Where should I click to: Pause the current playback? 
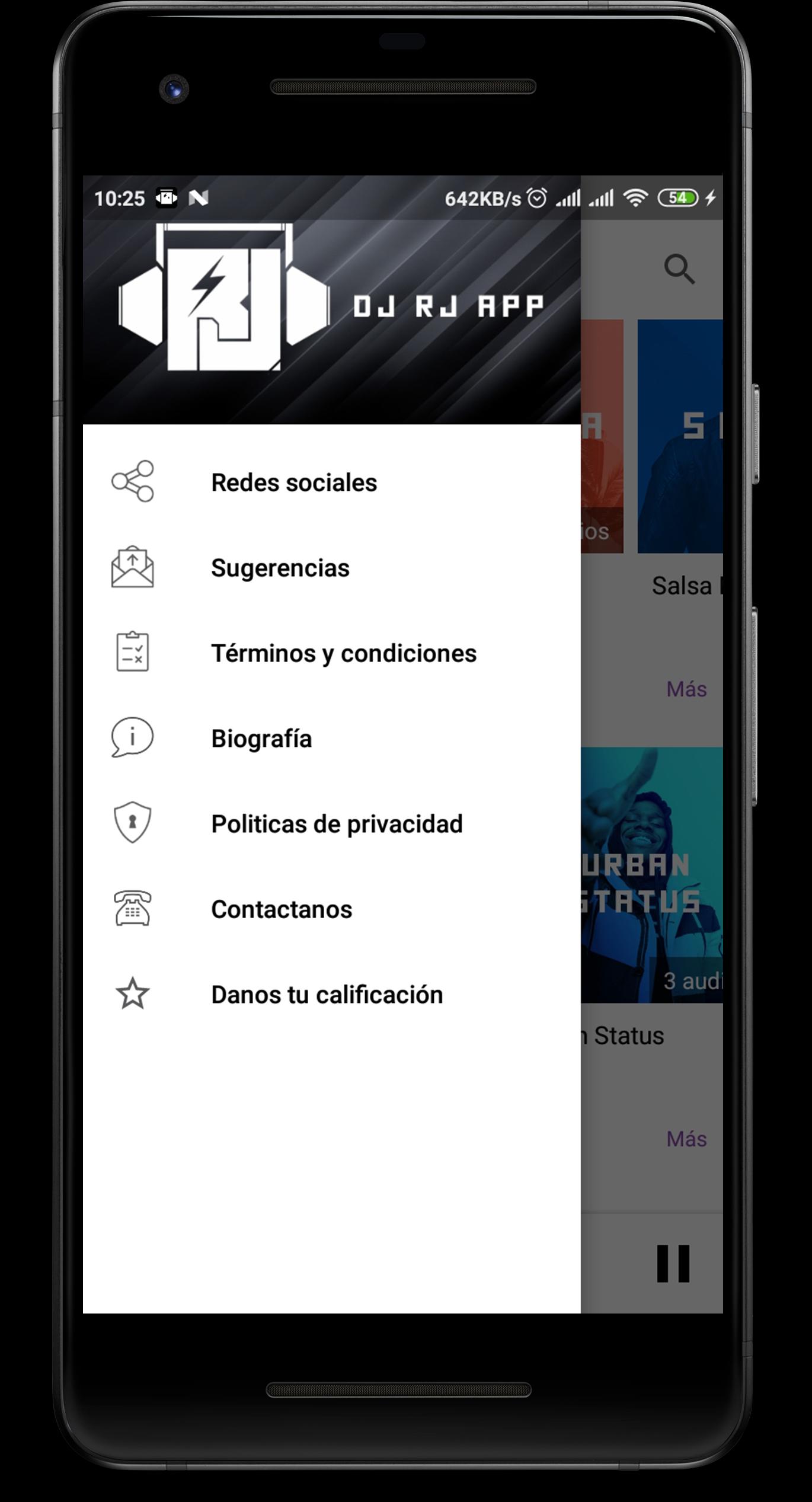(673, 1264)
